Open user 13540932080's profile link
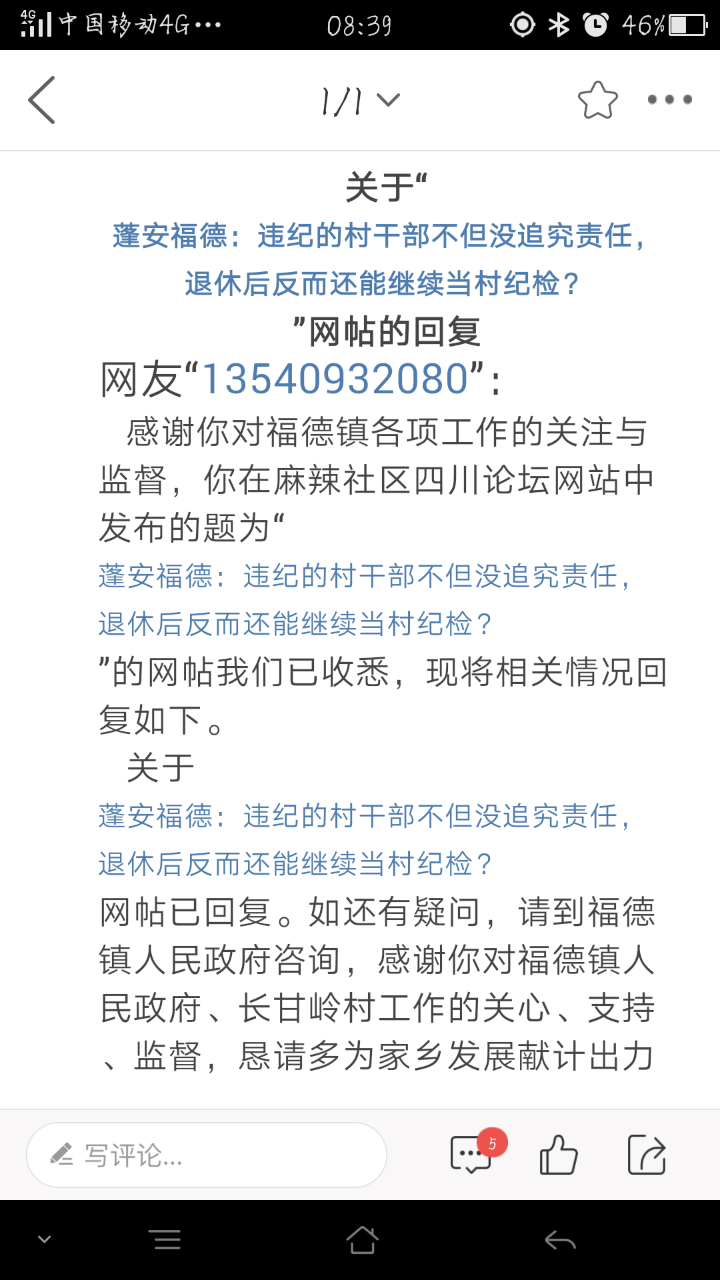 click(x=336, y=380)
